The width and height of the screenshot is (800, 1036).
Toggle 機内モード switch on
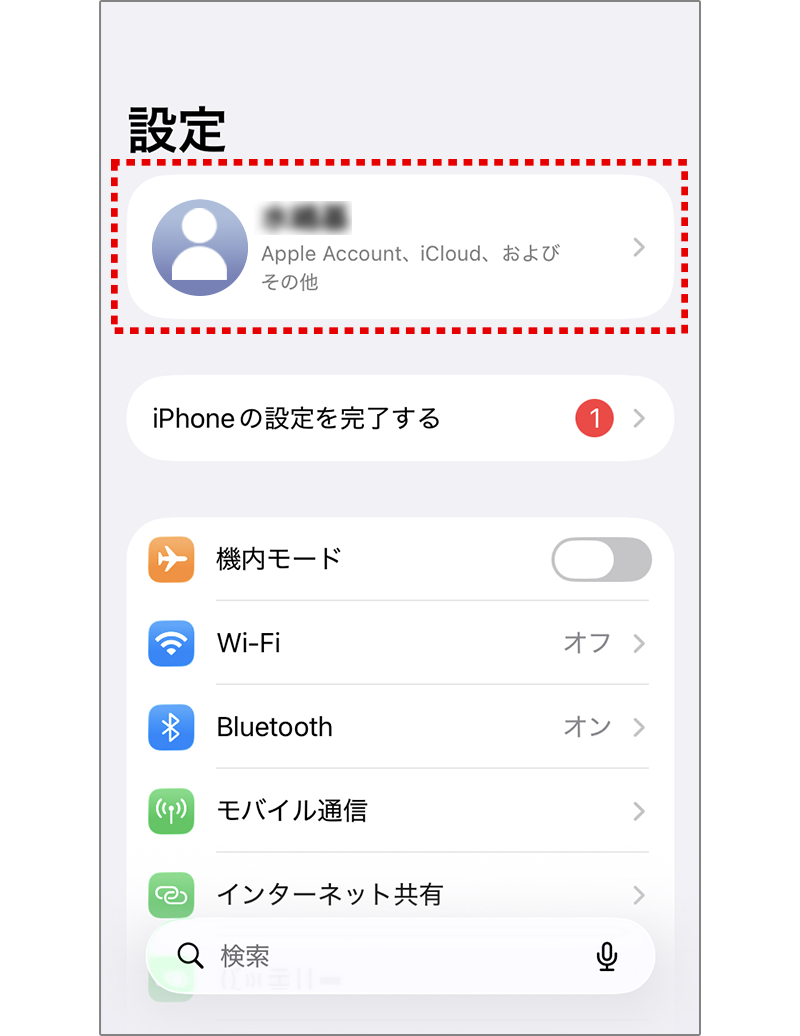tap(601, 559)
